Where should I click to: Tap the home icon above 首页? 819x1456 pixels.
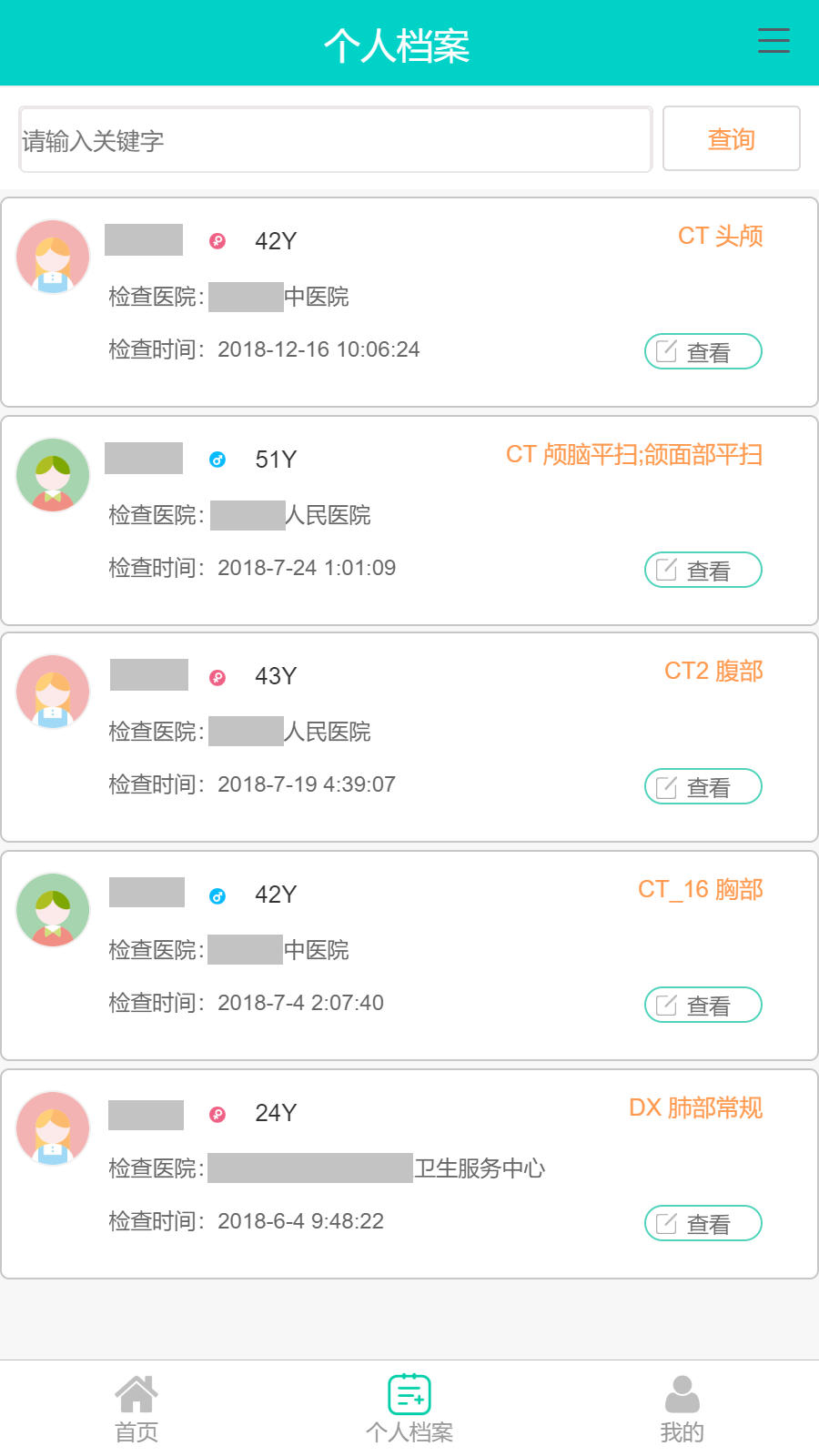point(136,1390)
